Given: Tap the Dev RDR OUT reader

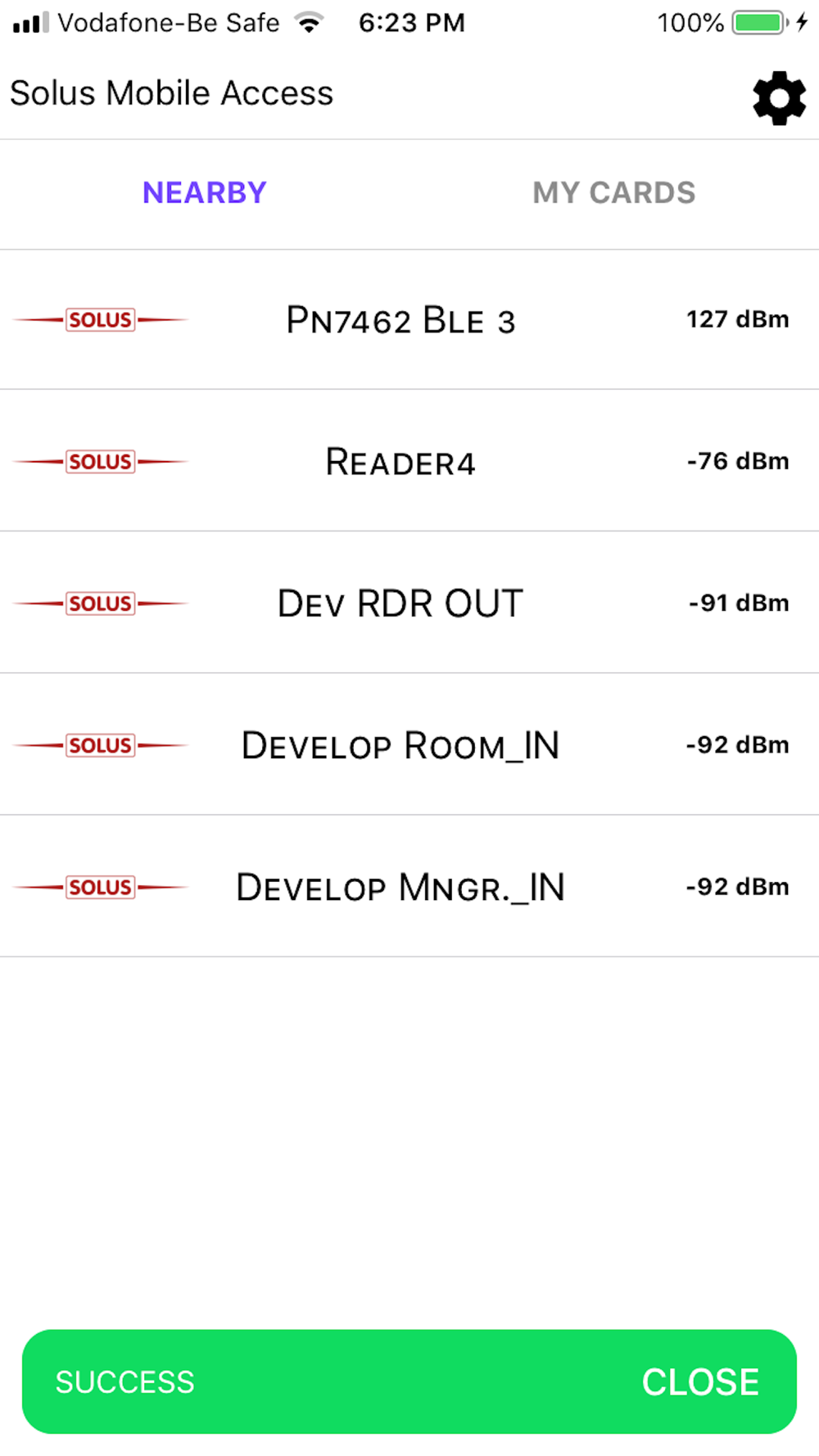Looking at the screenshot, I should pos(400,604).
